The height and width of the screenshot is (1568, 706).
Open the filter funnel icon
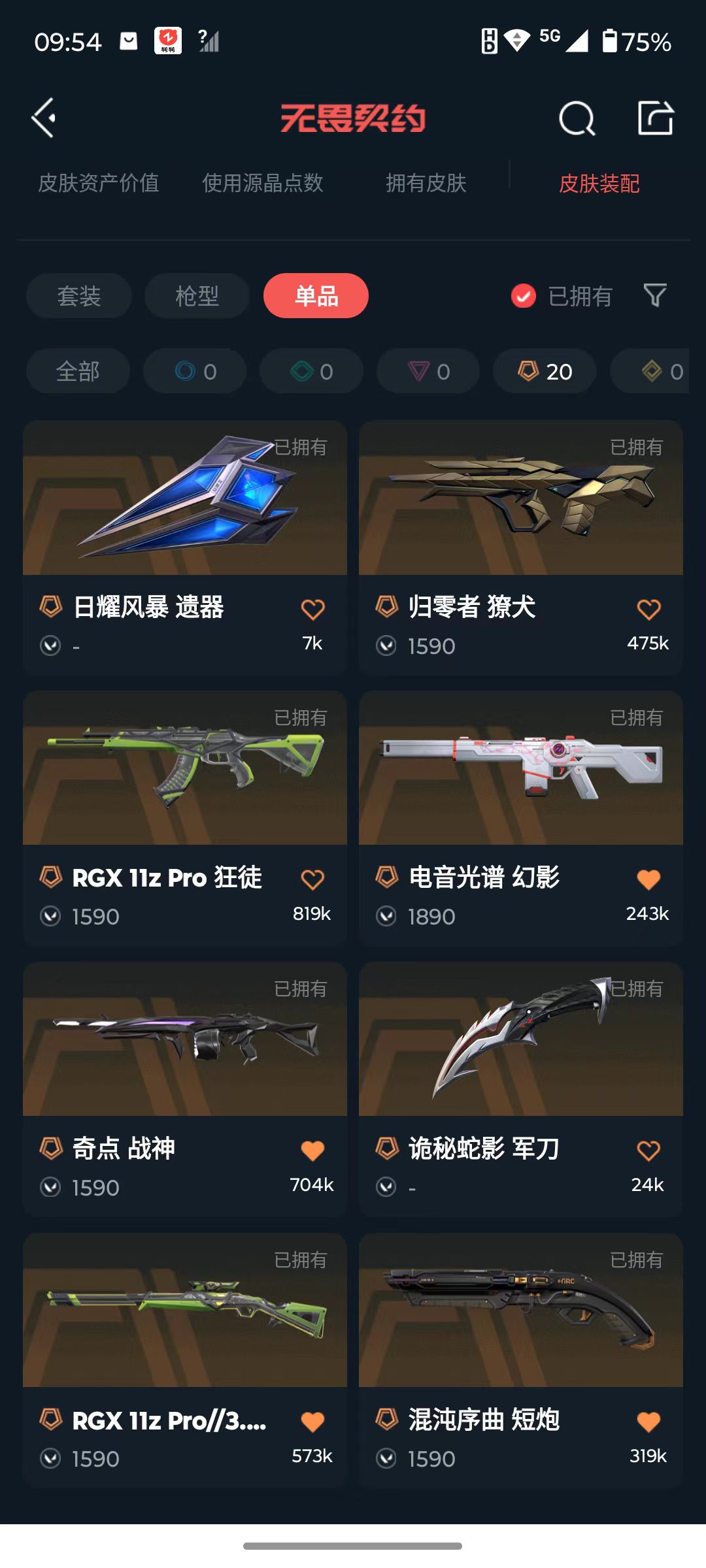(x=654, y=295)
